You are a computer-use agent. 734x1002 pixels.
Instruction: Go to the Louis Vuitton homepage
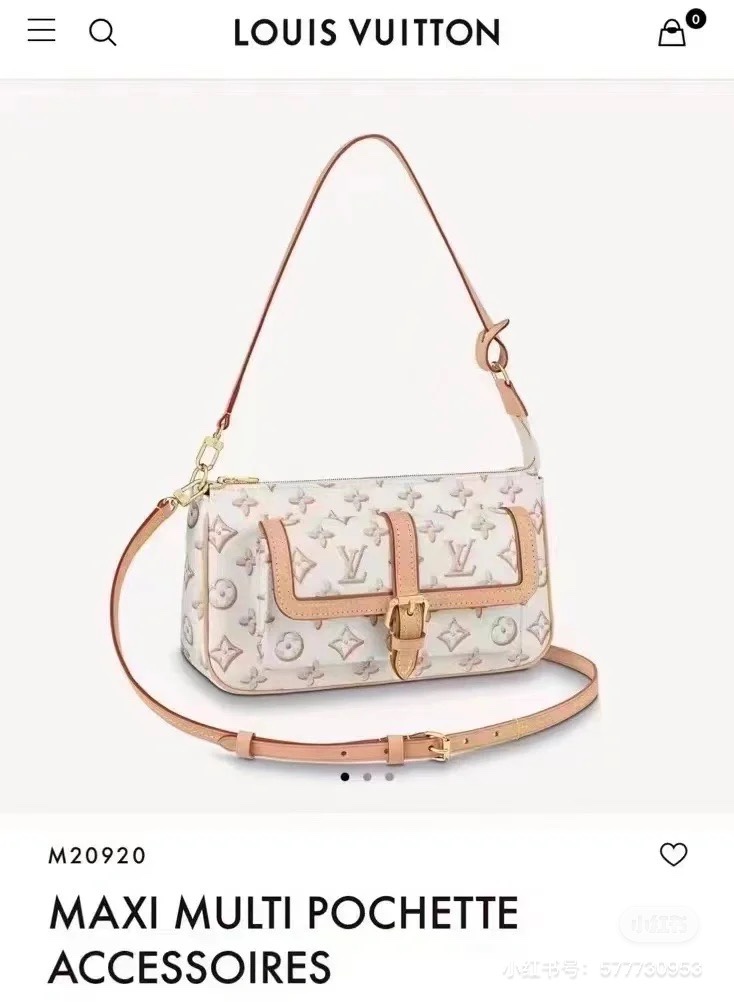click(366, 34)
